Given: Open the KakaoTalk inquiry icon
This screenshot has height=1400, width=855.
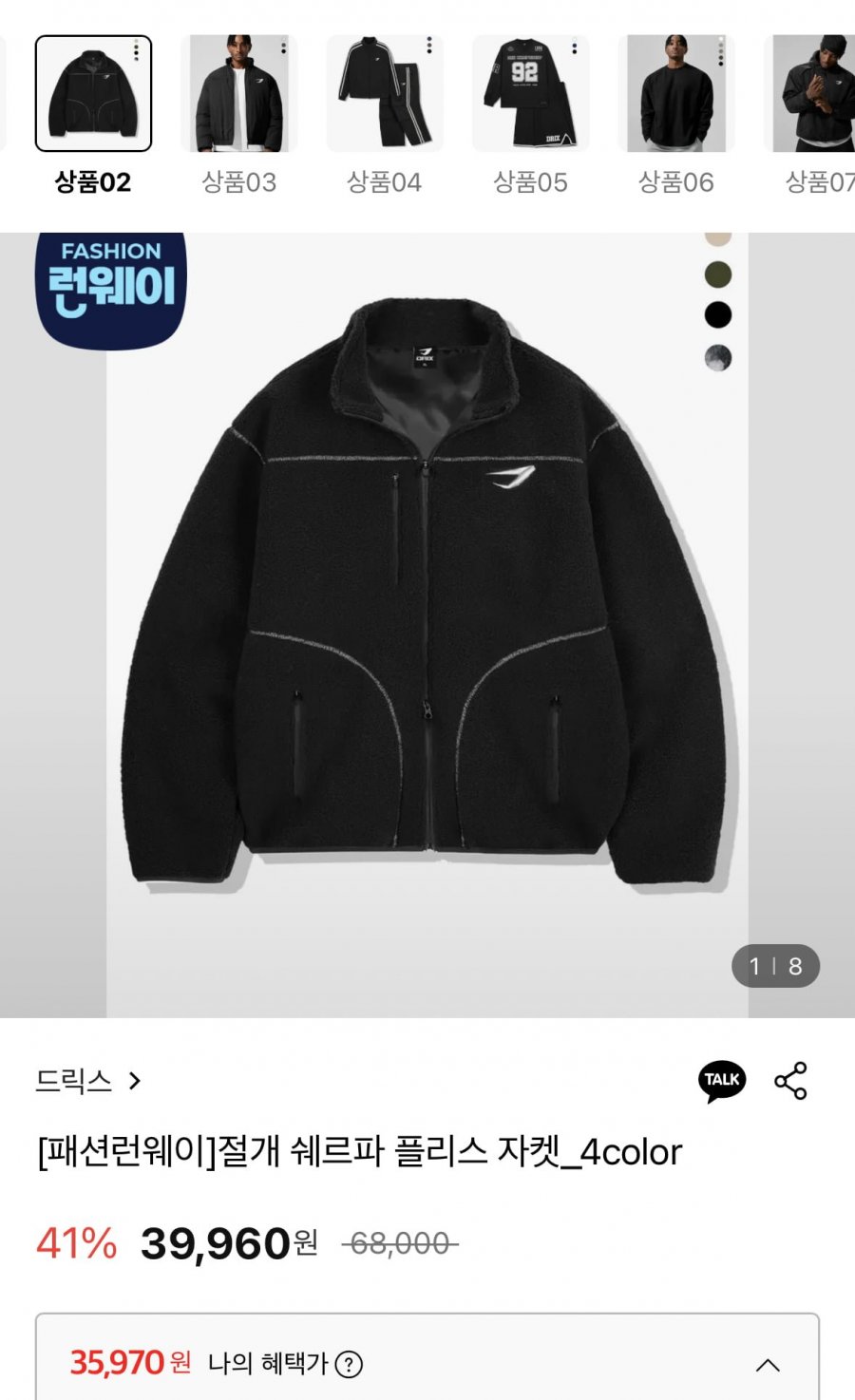Looking at the screenshot, I should (x=722, y=1081).
